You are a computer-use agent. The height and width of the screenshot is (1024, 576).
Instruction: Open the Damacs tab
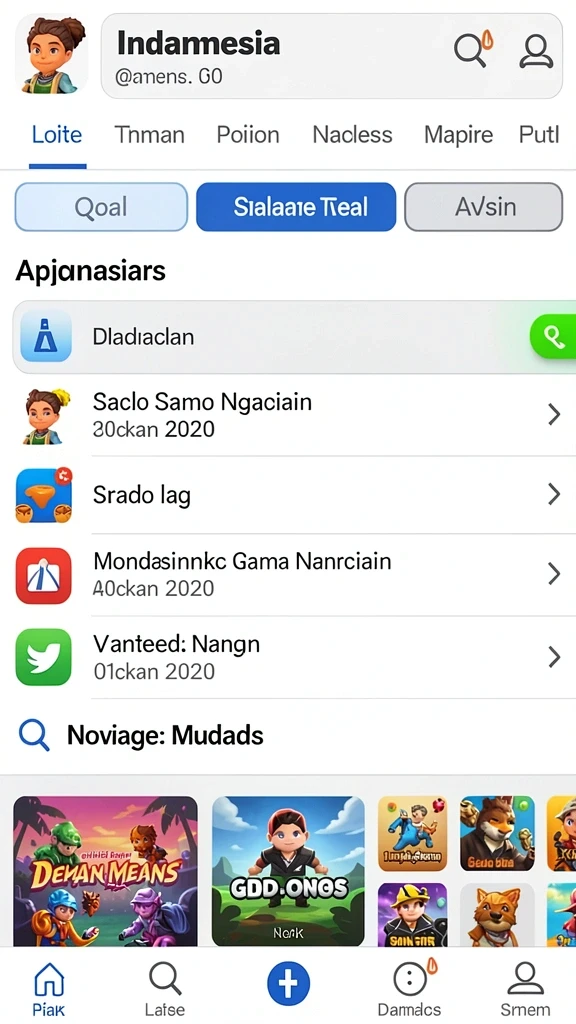(x=410, y=988)
